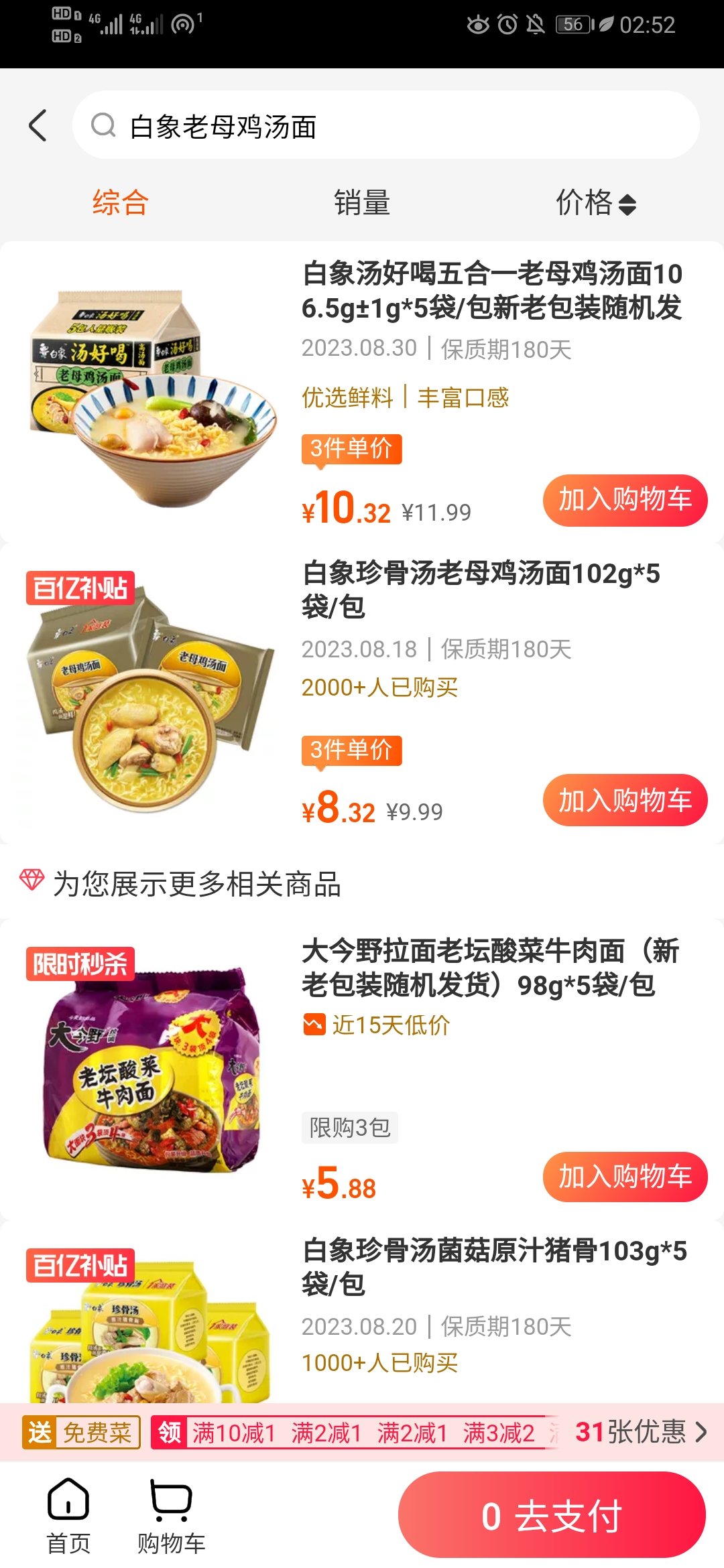
Task: Open the 购物车 tab
Action: [x=171, y=1516]
